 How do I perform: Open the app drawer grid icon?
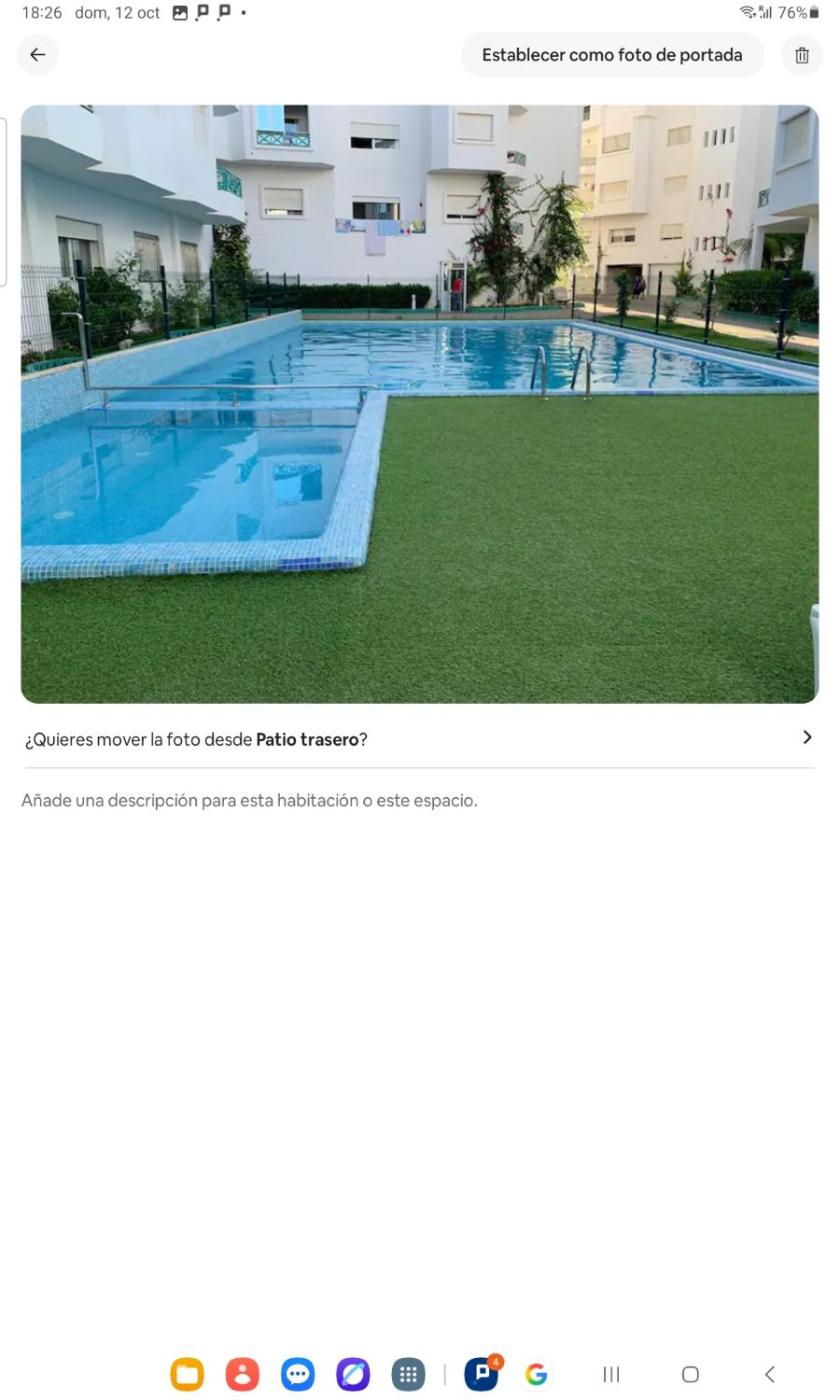tap(408, 1374)
